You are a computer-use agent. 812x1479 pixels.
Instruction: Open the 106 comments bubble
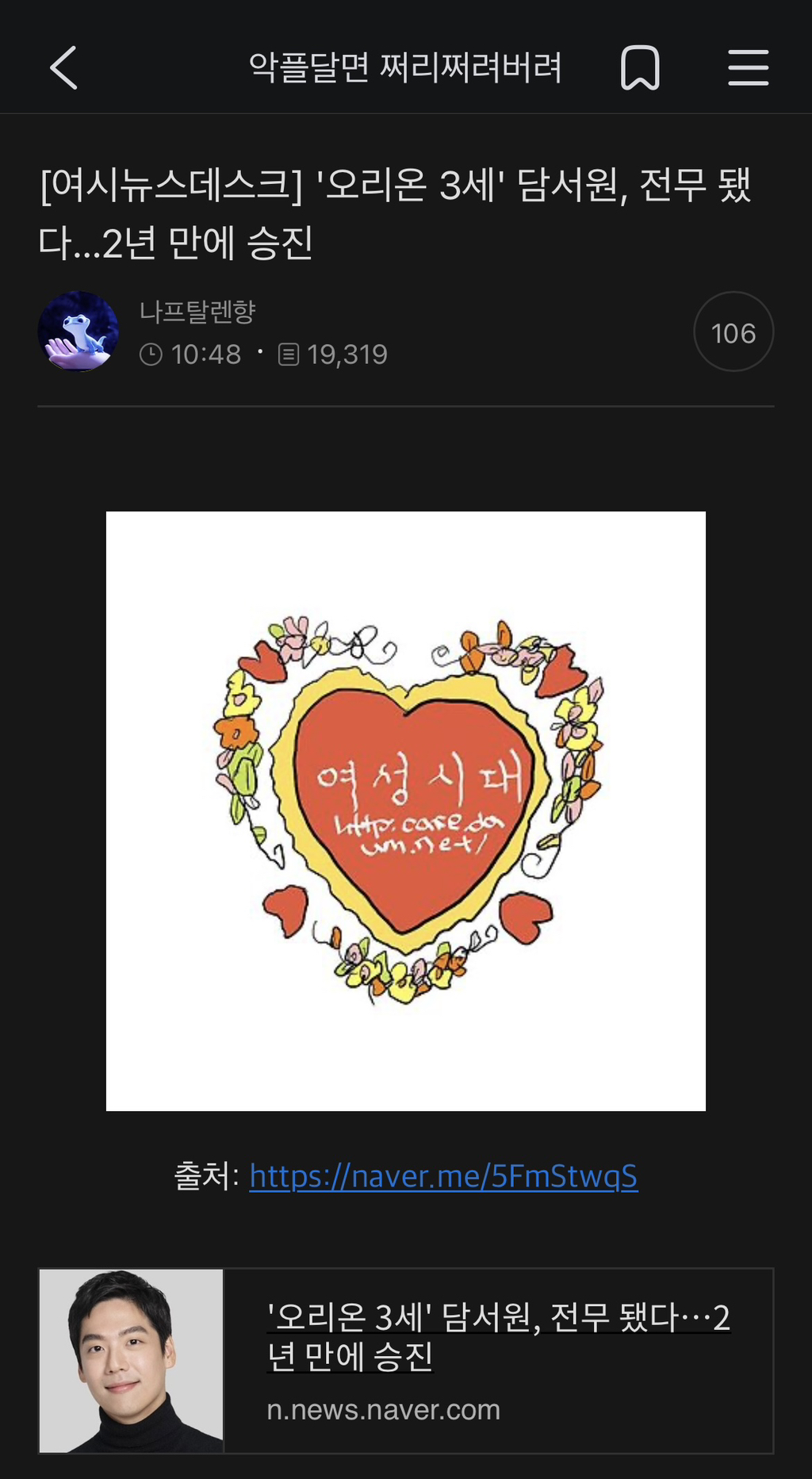pos(733,332)
